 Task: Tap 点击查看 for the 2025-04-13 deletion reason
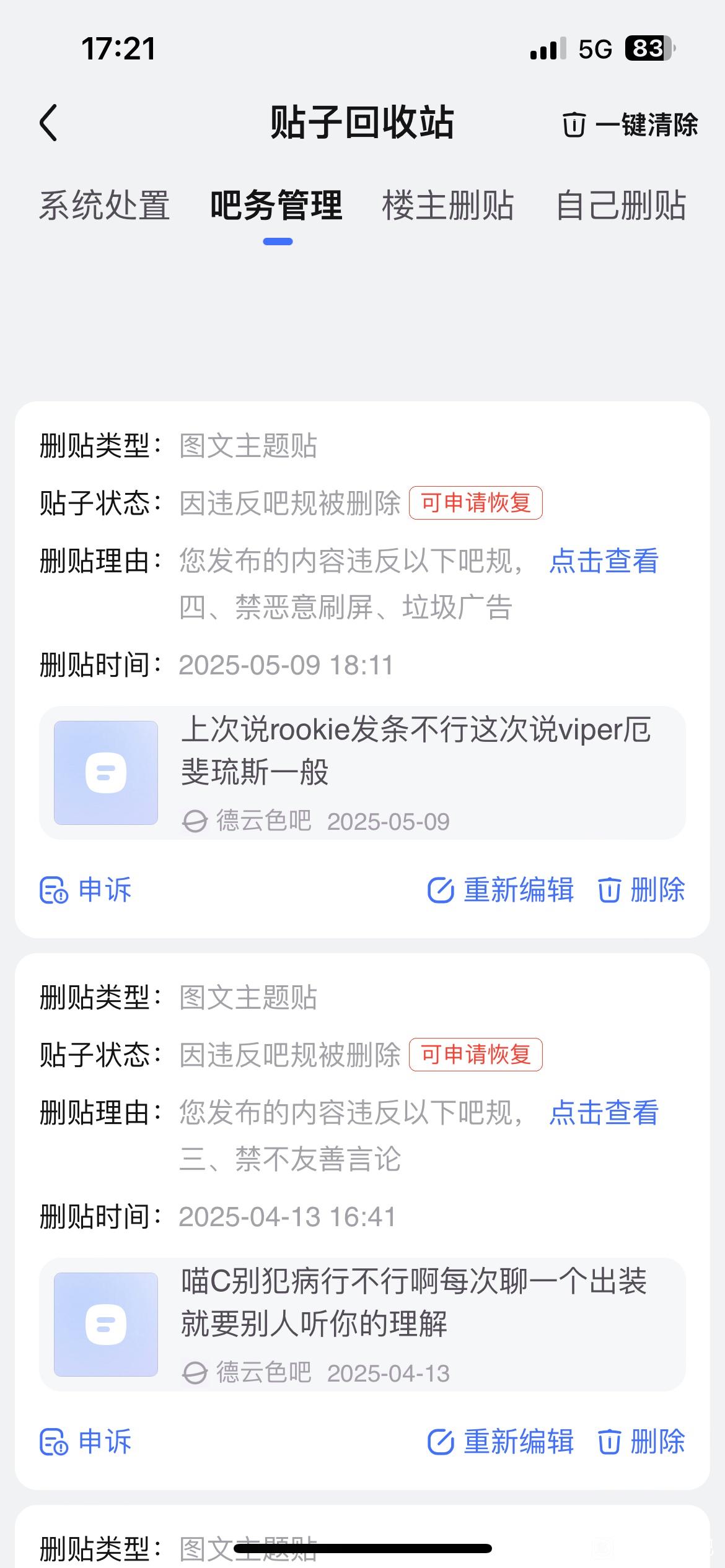(604, 1113)
